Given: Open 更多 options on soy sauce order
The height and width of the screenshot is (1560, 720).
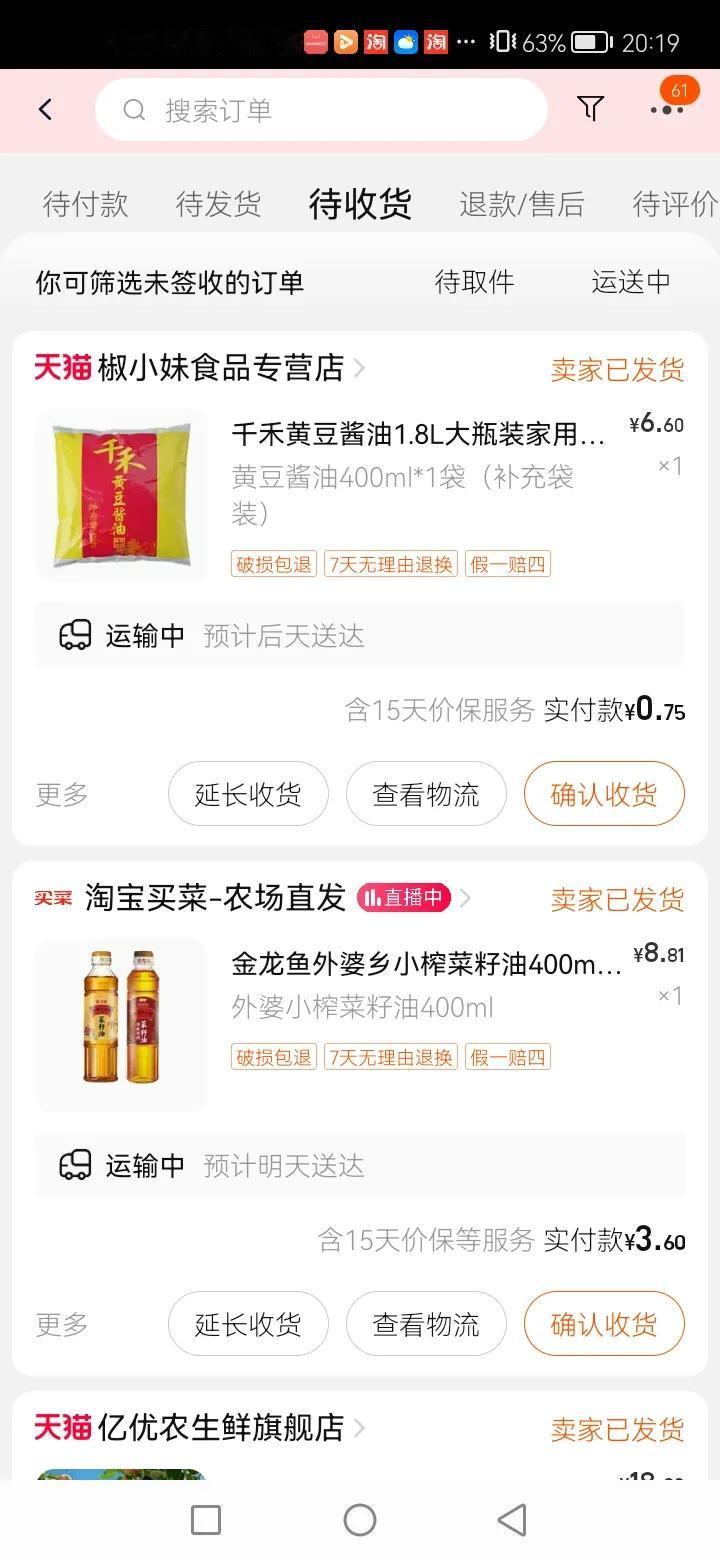Looking at the screenshot, I should click(61, 793).
